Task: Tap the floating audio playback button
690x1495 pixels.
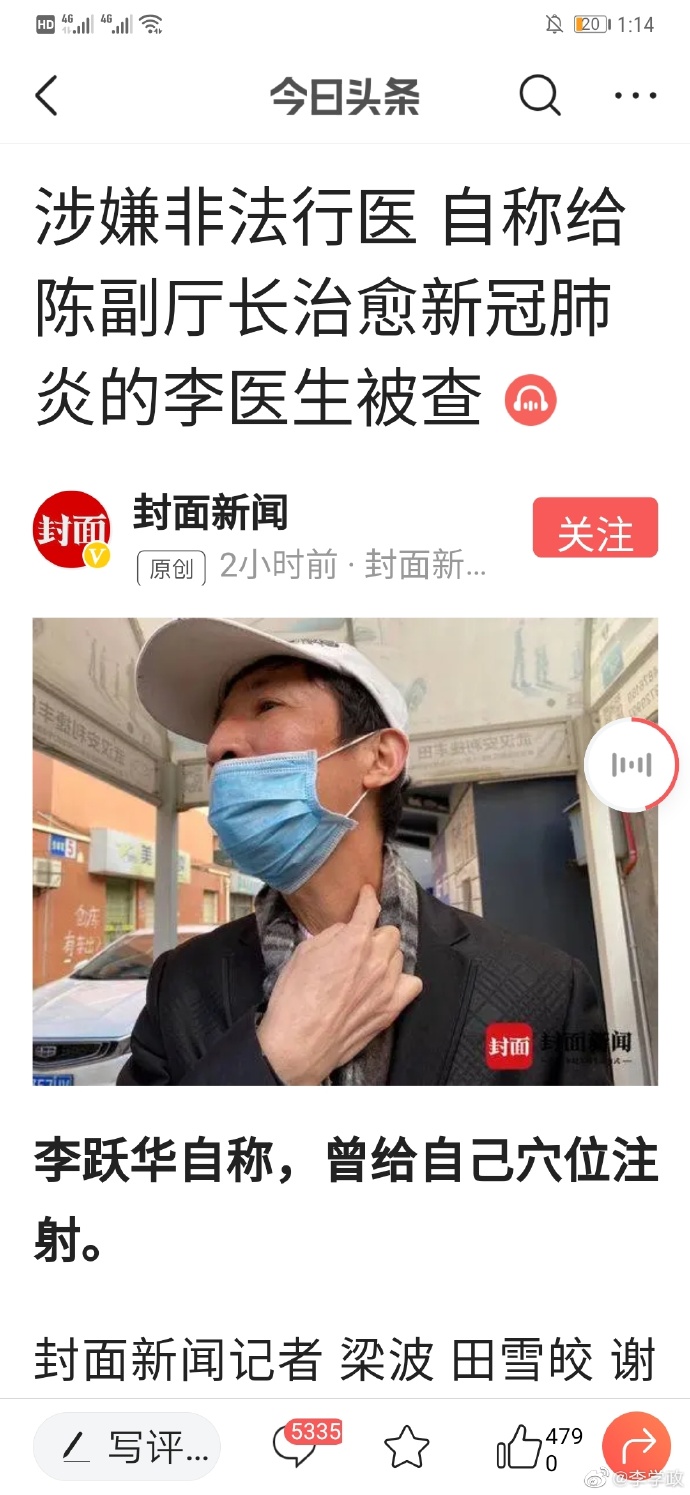Action: (x=632, y=766)
